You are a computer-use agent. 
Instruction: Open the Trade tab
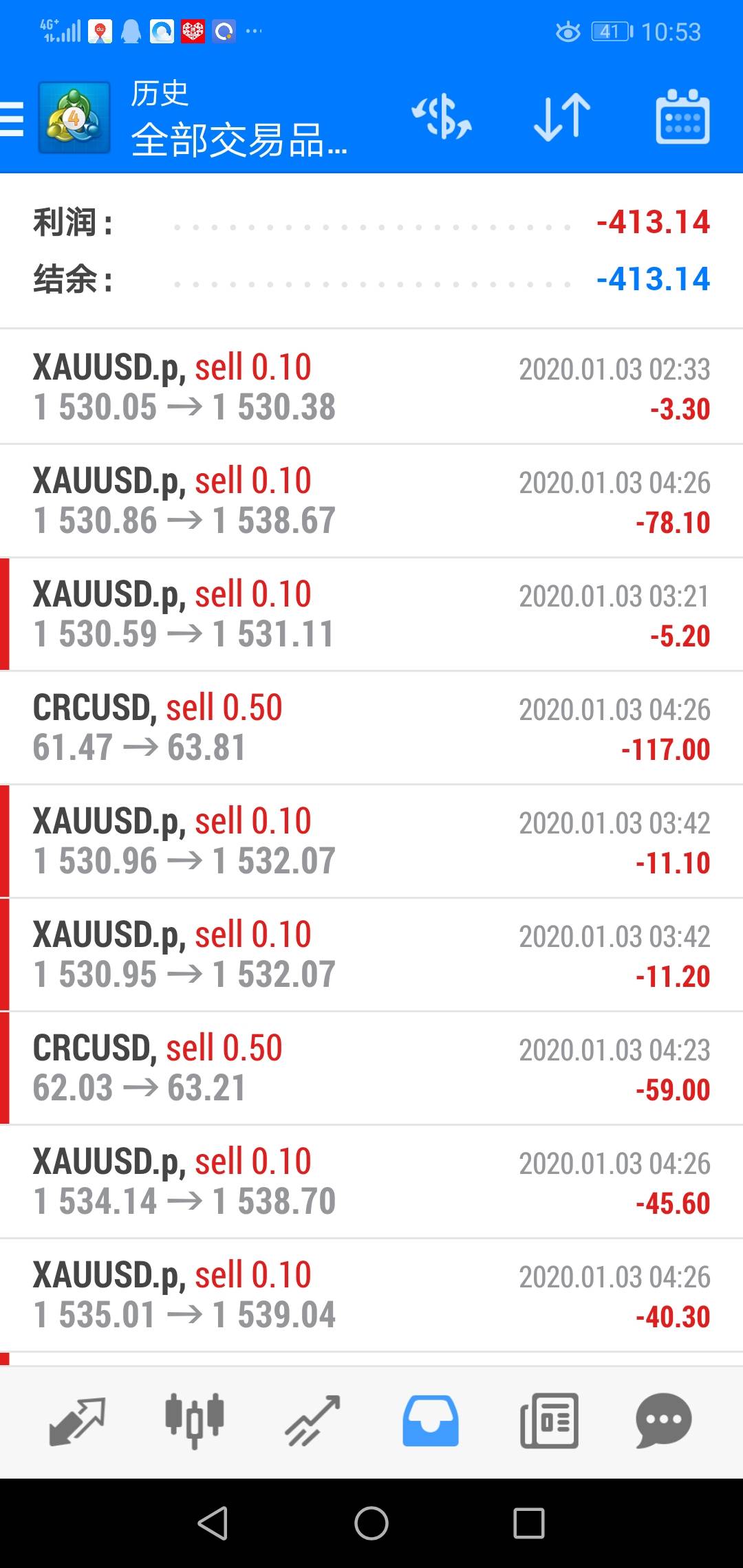[313, 1421]
